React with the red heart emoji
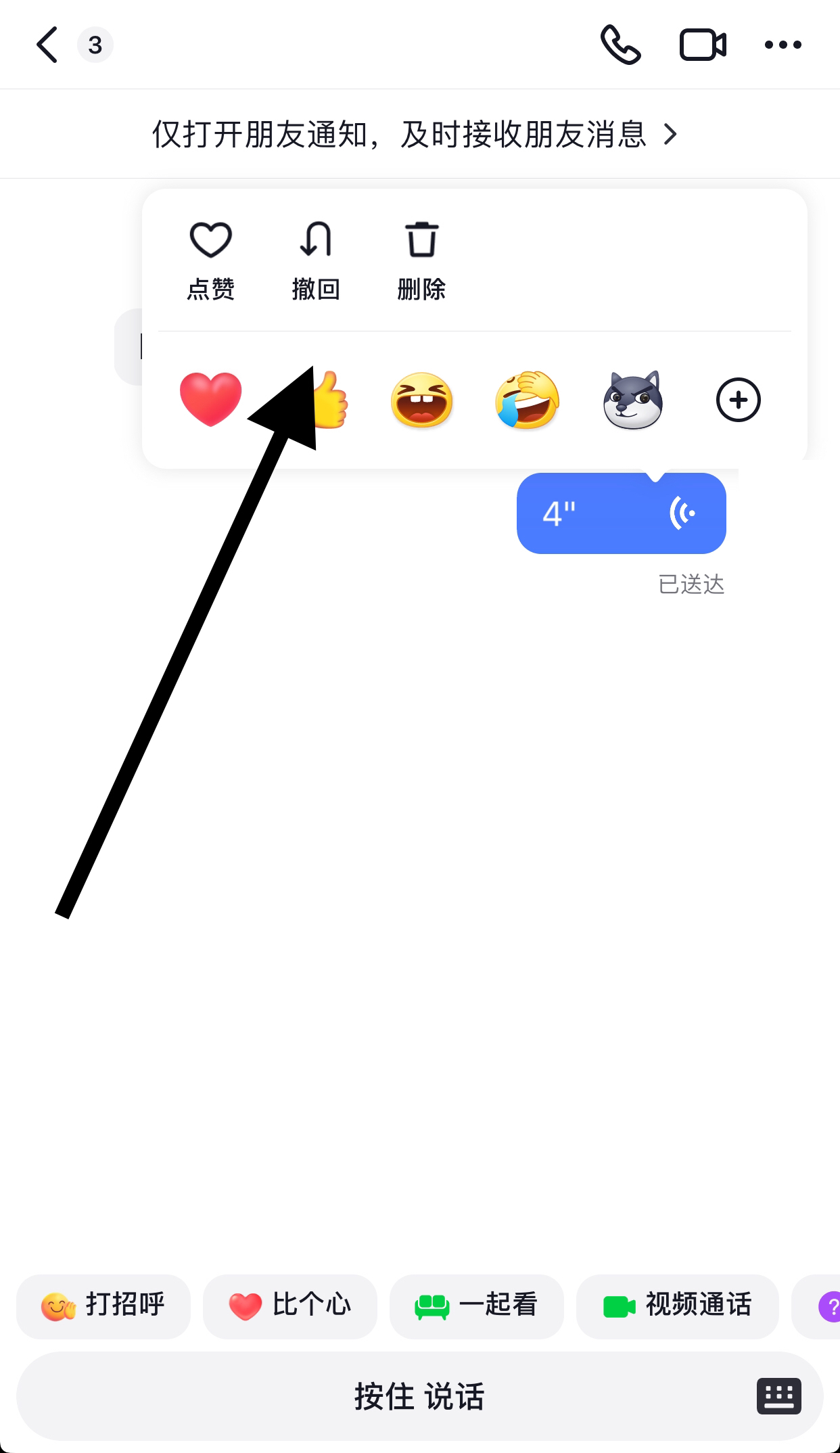 (x=211, y=400)
